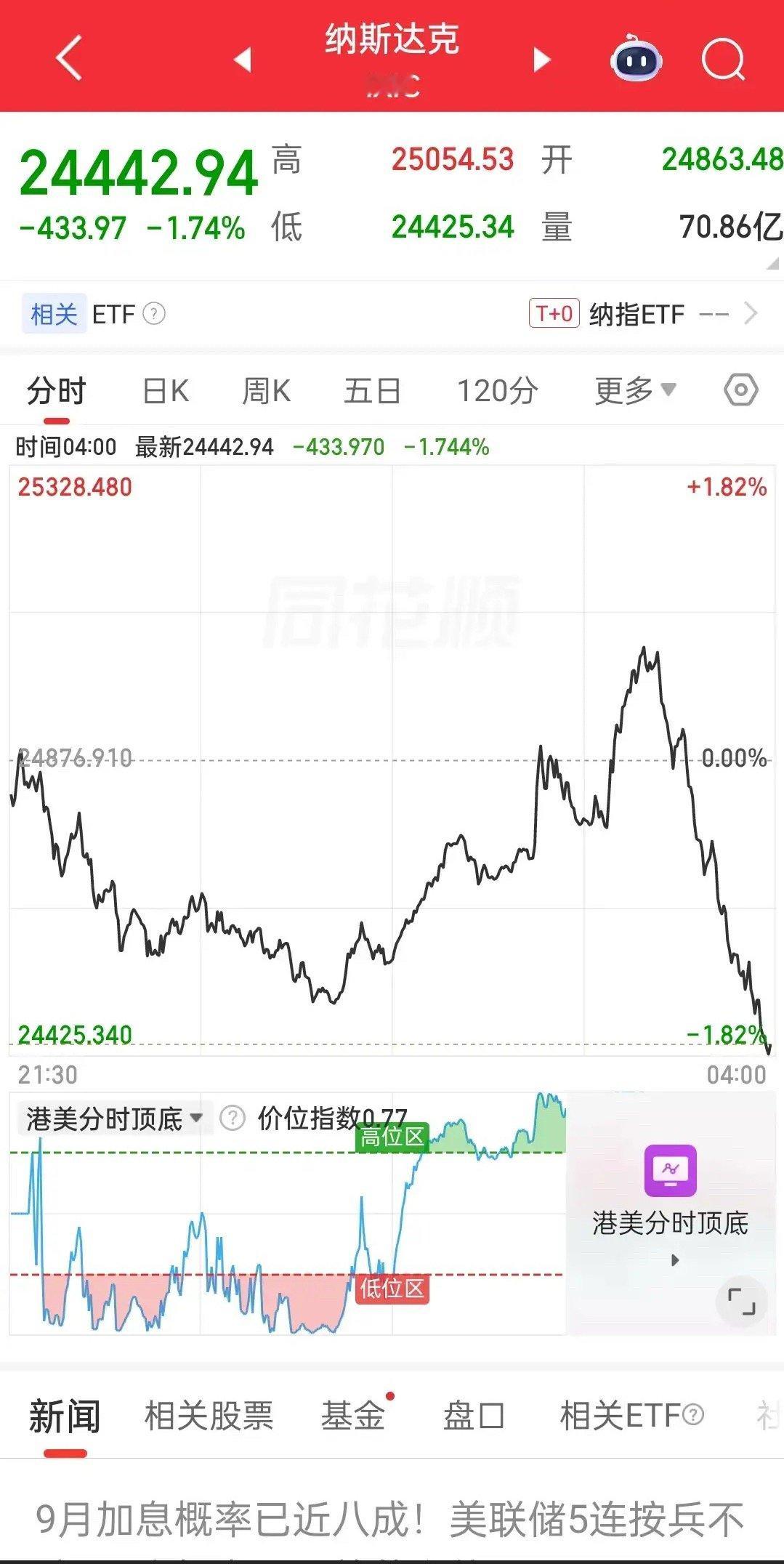
Task: Switch to the 盘口 tab
Action: pyautogui.click(x=474, y=1415)
